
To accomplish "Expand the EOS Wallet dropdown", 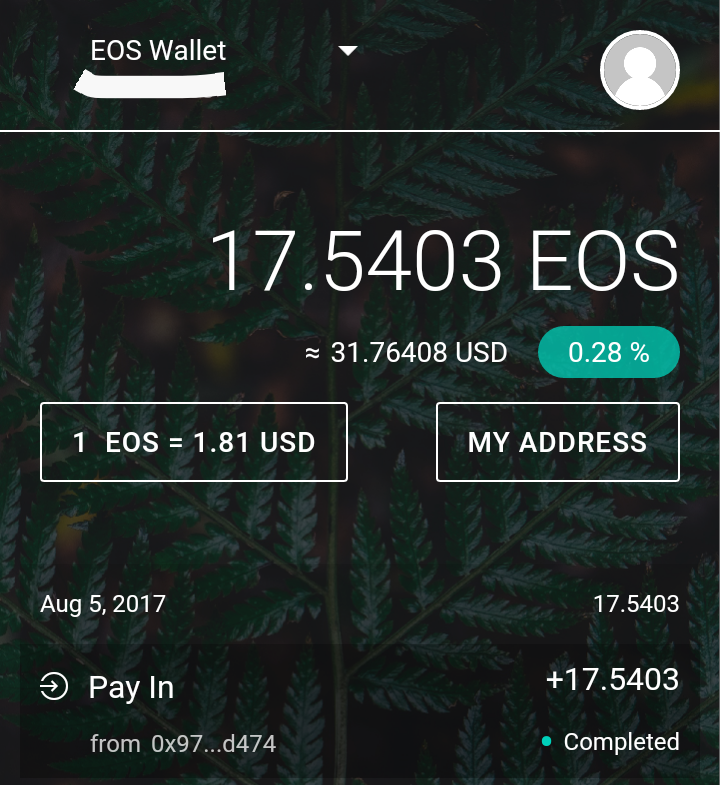I will pyautogui.click(x=347, y=51).
